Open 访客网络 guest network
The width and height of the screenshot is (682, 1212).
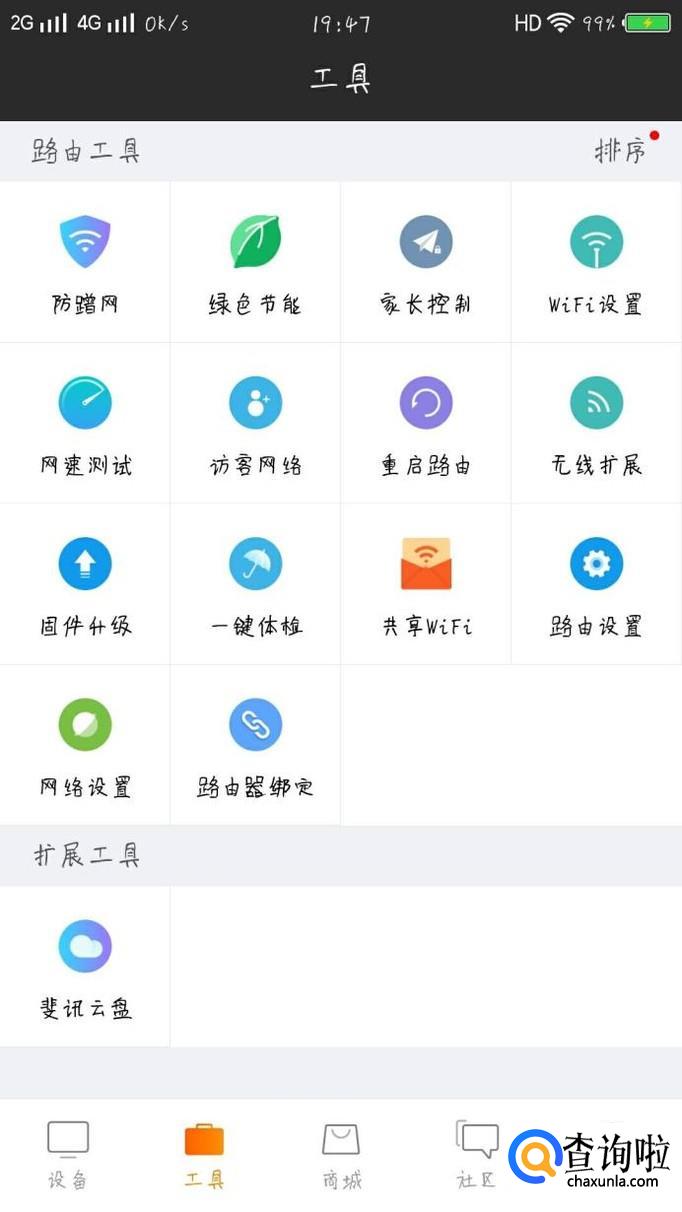click(x=255, y=423)
